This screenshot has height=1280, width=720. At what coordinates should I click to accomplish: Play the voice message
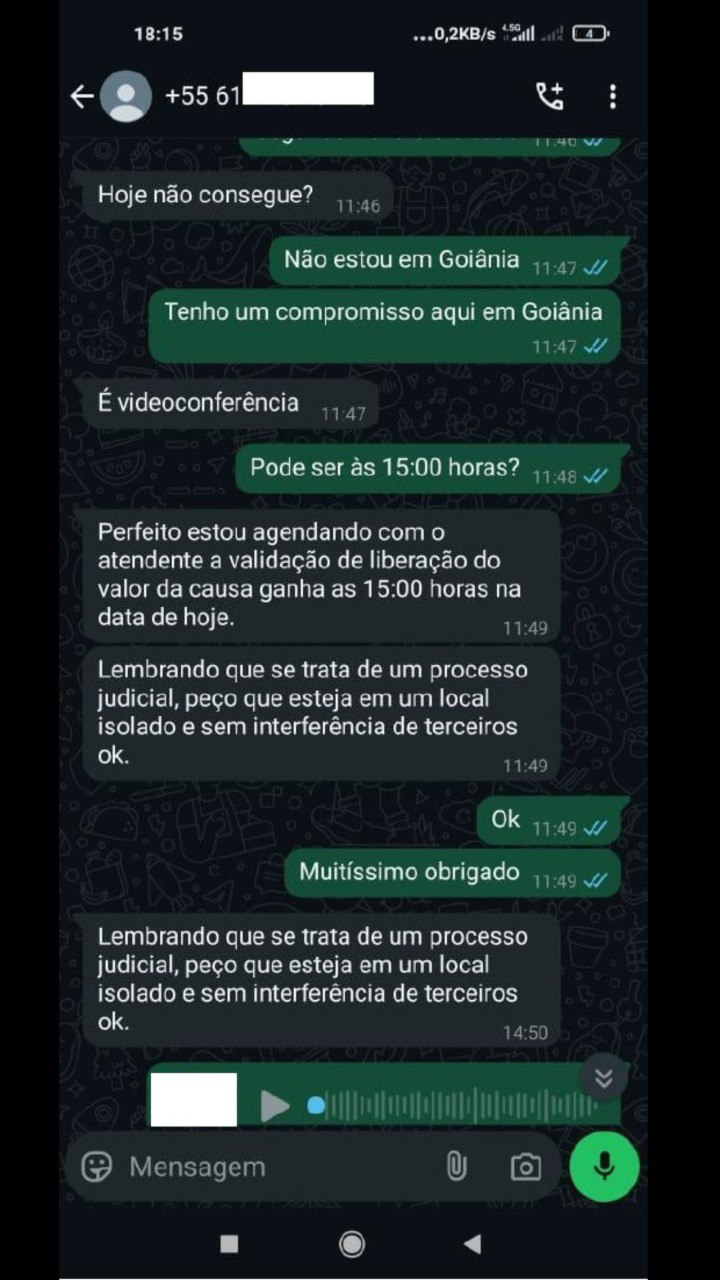[274, 1105]
